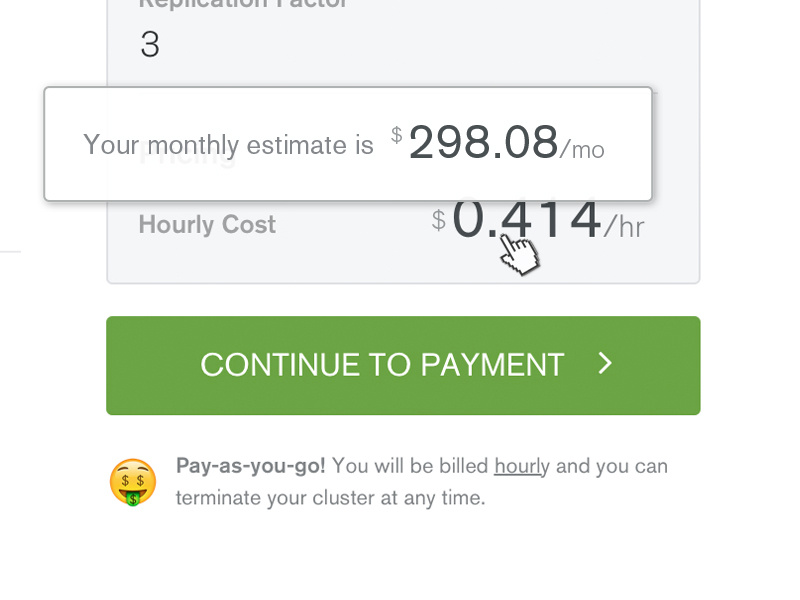800x600 pixels.
Task: Open the underlined hourly billing link
Action: click(x=521, y=466)
